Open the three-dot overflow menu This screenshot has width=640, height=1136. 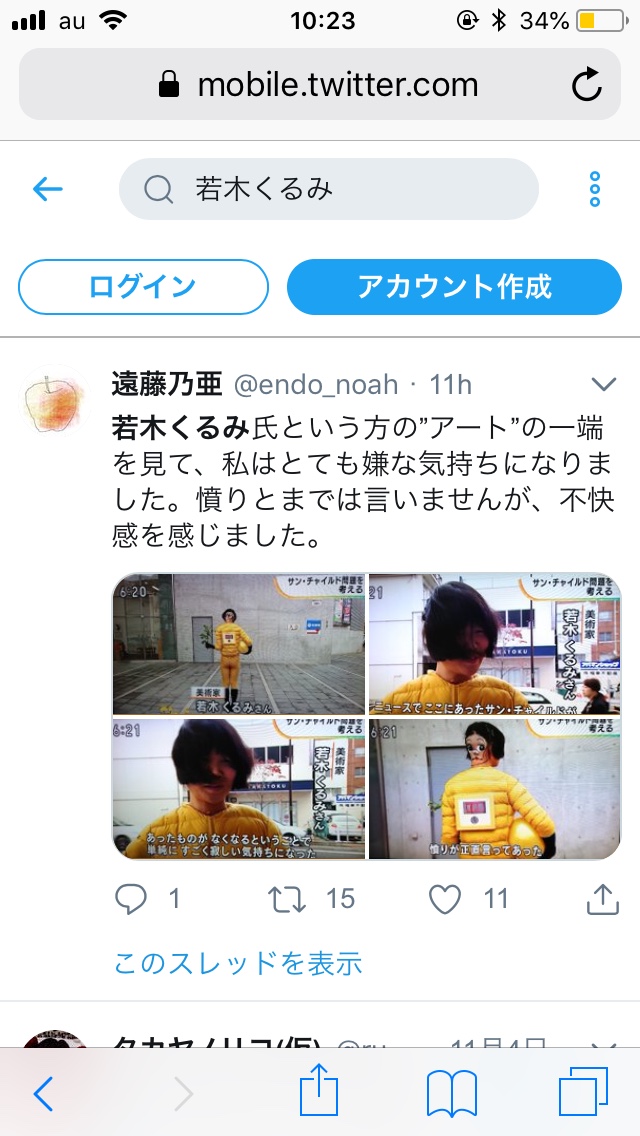(595, 188)
